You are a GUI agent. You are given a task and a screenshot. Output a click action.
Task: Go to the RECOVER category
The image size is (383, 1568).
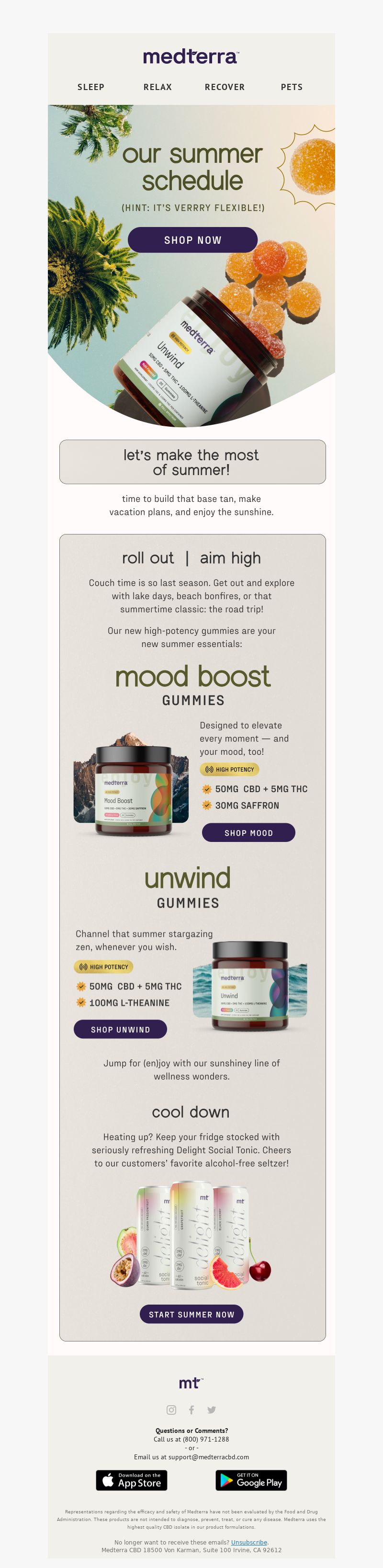tap(225, 87)
